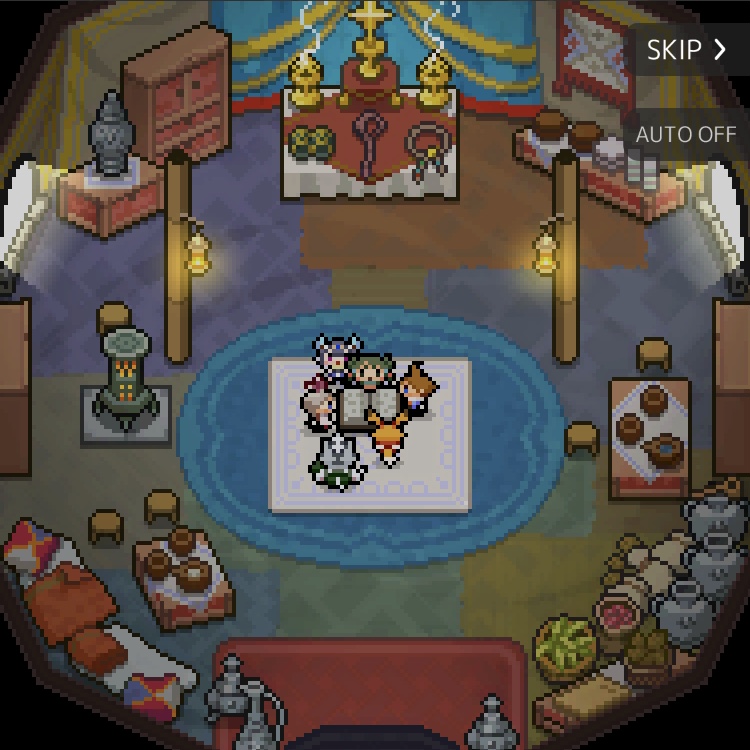Toggle the AUTO OFF dialogue setting
The width and height of the screenshot is (750, 750).
click(686, 134)
